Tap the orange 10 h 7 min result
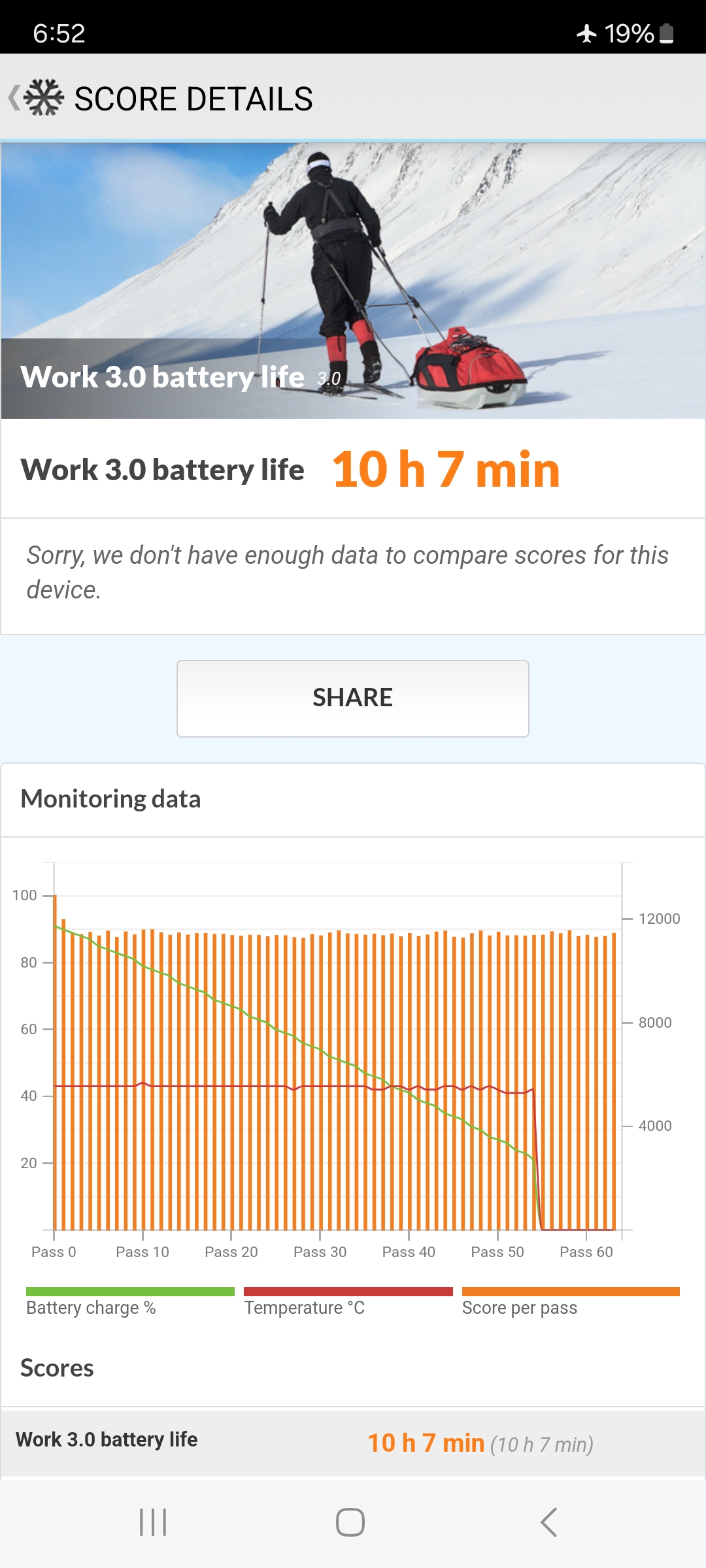Image resolution: width=706 pixels, height=1568 pixels. point(447,470)
